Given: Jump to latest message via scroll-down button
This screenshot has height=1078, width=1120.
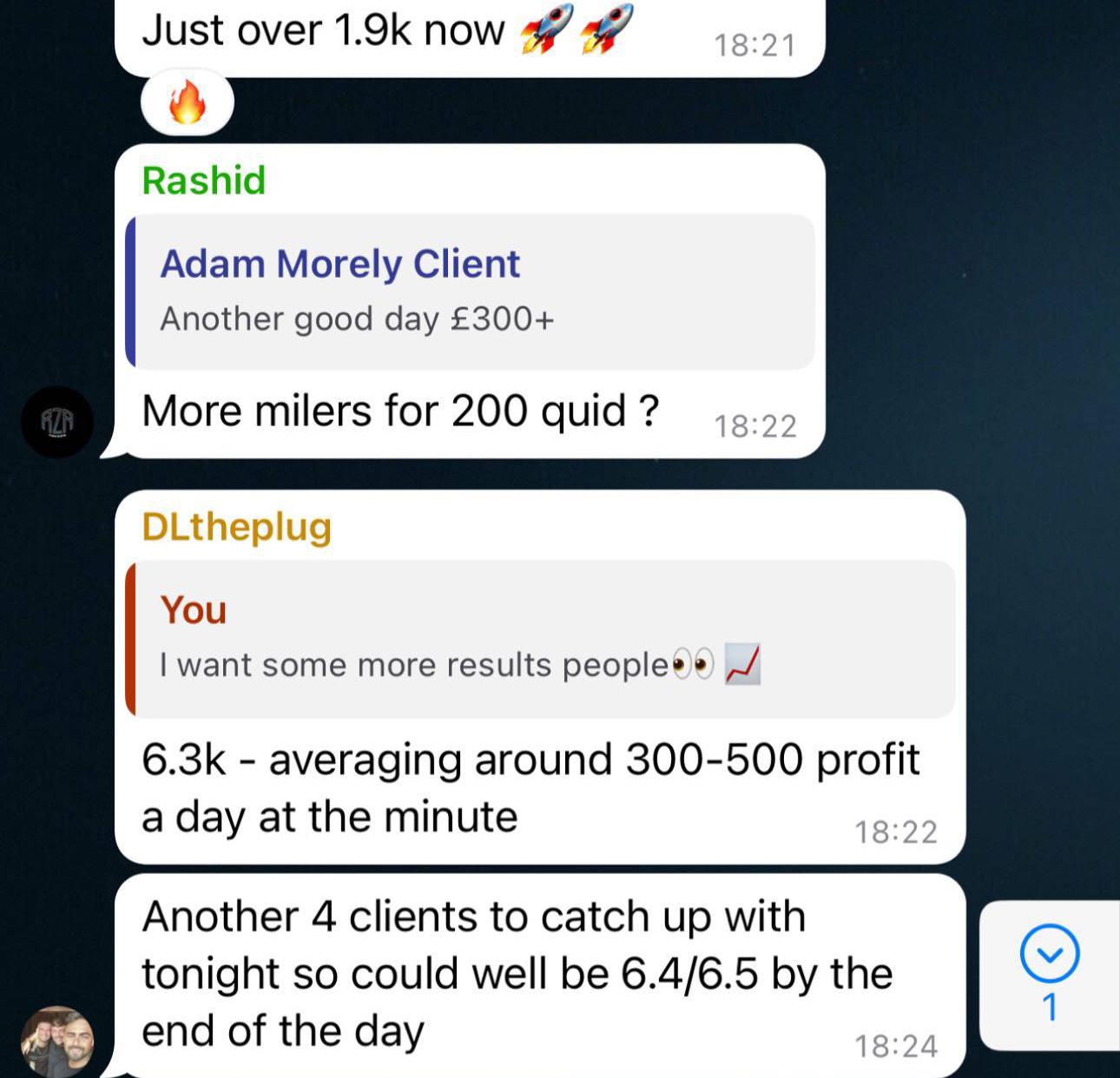Looking at the screenshot, I should [x=1050, y=955].
